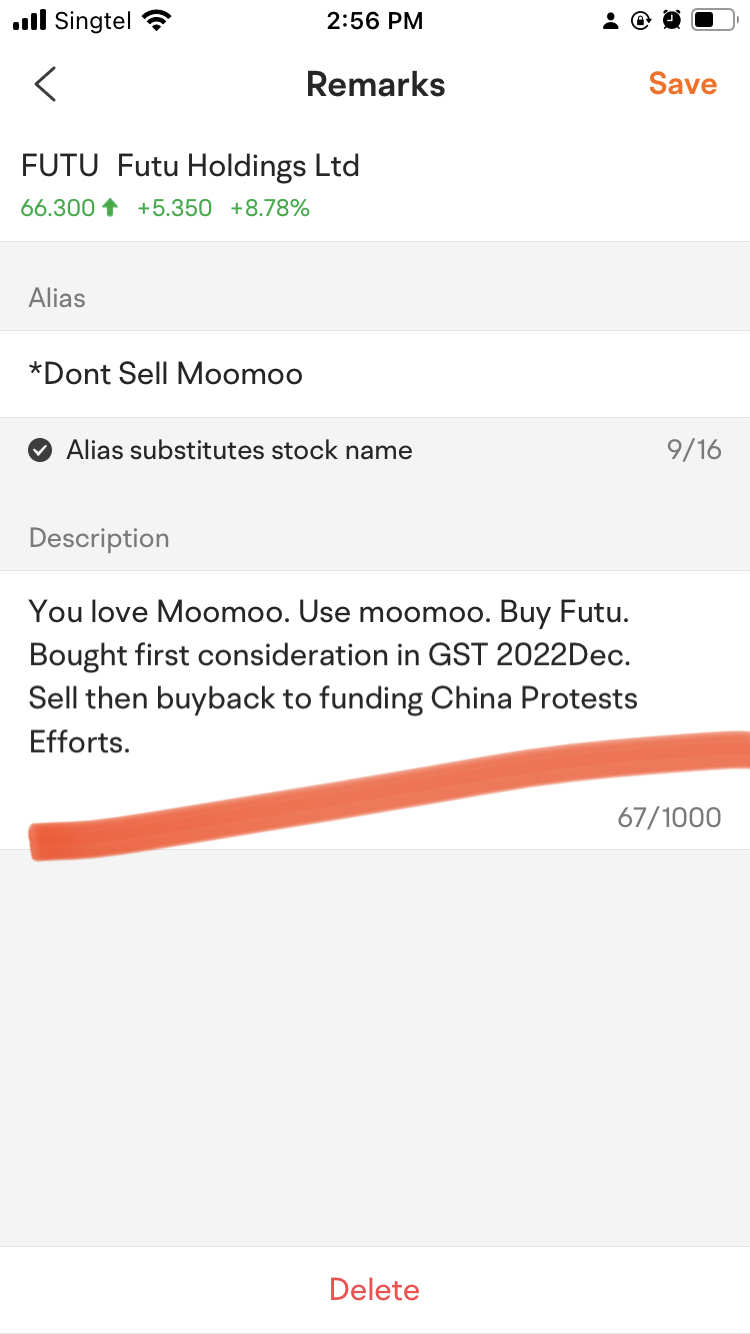Image resolution: width=750 pixels, height=1334 pixels.
Task: Edit the Description text box
Action: pyautogui.click(x=375, y=710)
